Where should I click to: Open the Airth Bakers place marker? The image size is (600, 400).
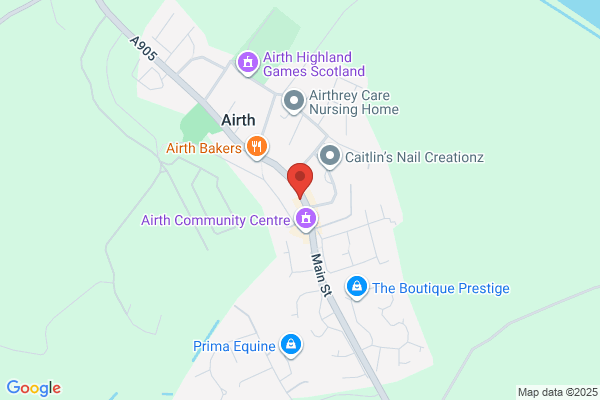pyautogui.click(x=257, y=148)
